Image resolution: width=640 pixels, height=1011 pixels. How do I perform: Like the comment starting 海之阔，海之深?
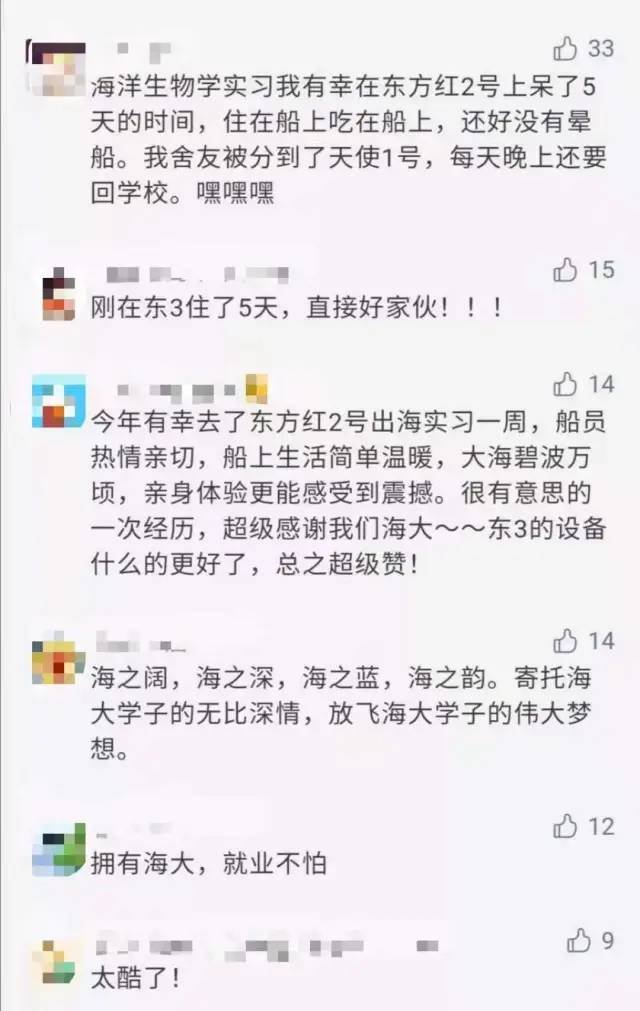(x=566, y=640)
